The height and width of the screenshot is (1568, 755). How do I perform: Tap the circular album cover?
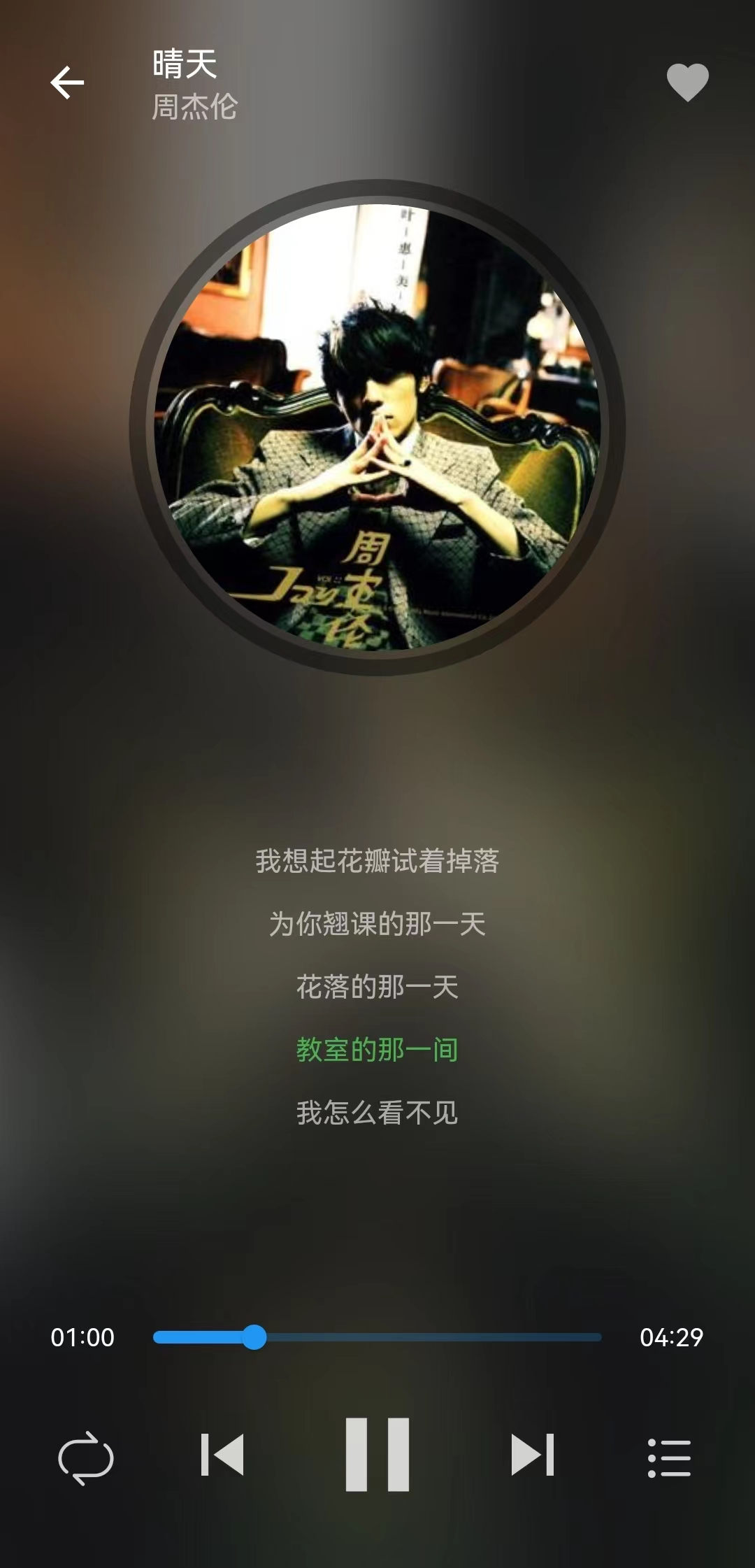(x=377, y=427)
